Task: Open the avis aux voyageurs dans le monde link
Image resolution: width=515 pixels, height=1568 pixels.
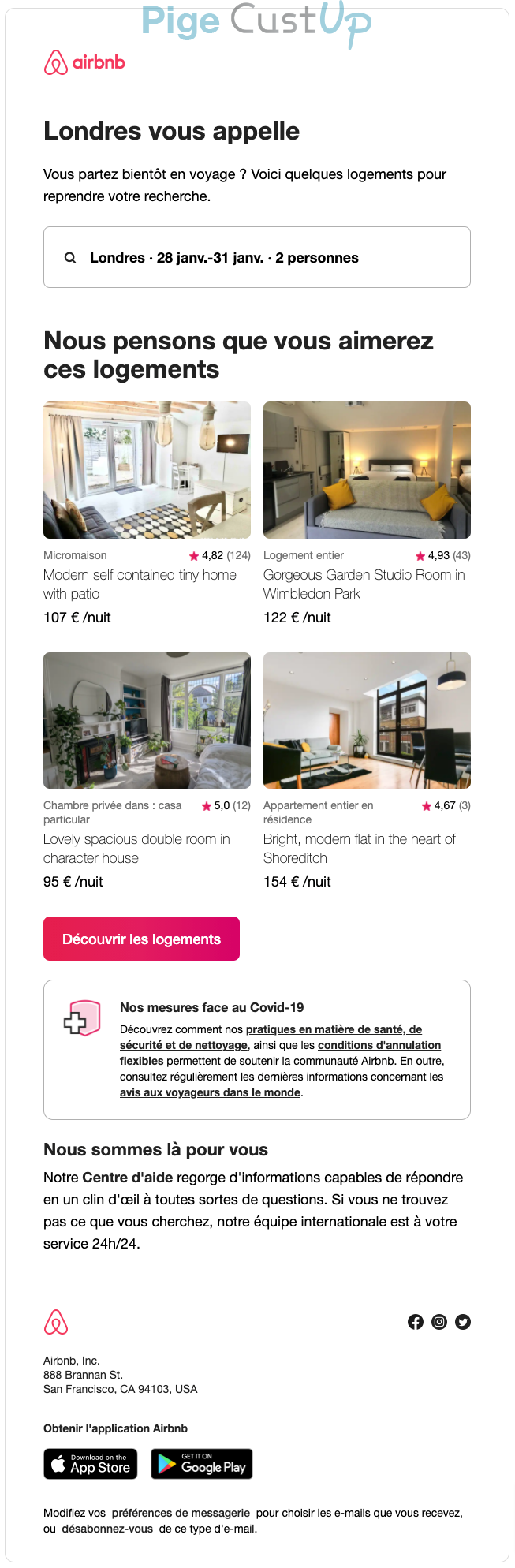Action: (210, 1092)
